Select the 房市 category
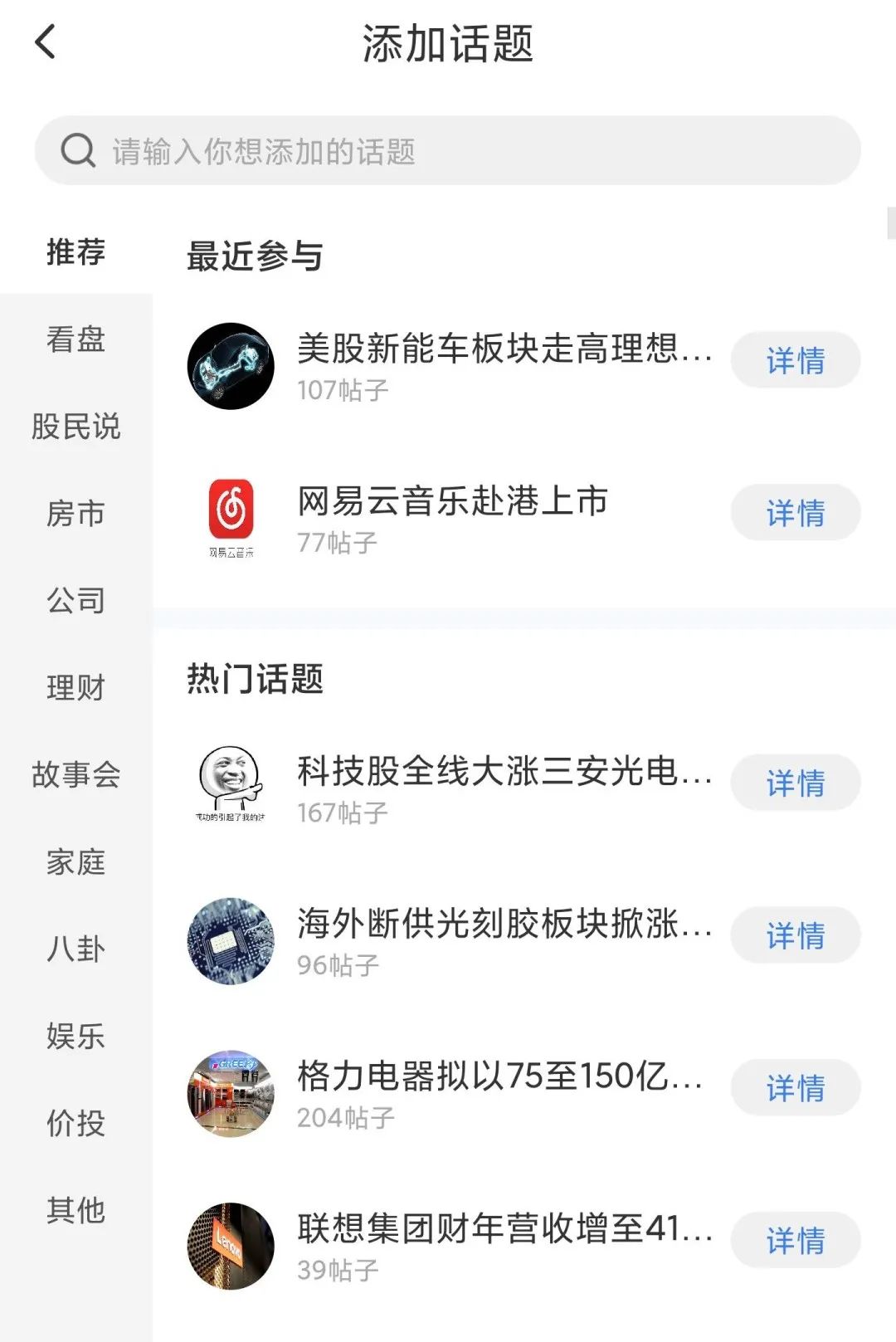 tap(75, 515)
